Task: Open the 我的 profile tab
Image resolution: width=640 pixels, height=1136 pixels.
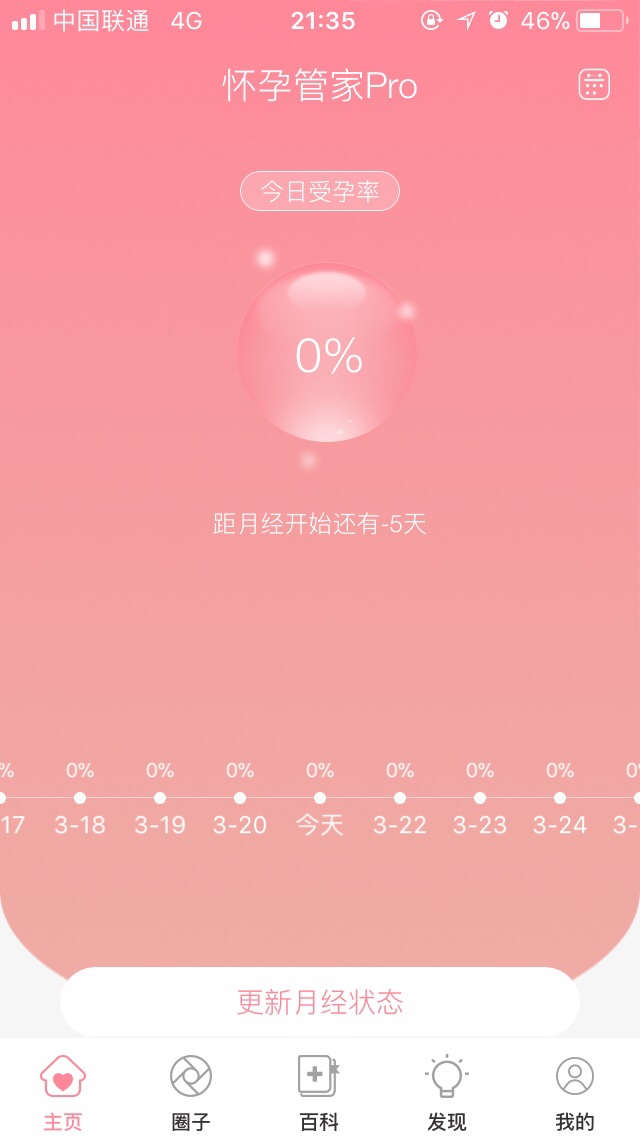Action: (x=575, y=1092)
